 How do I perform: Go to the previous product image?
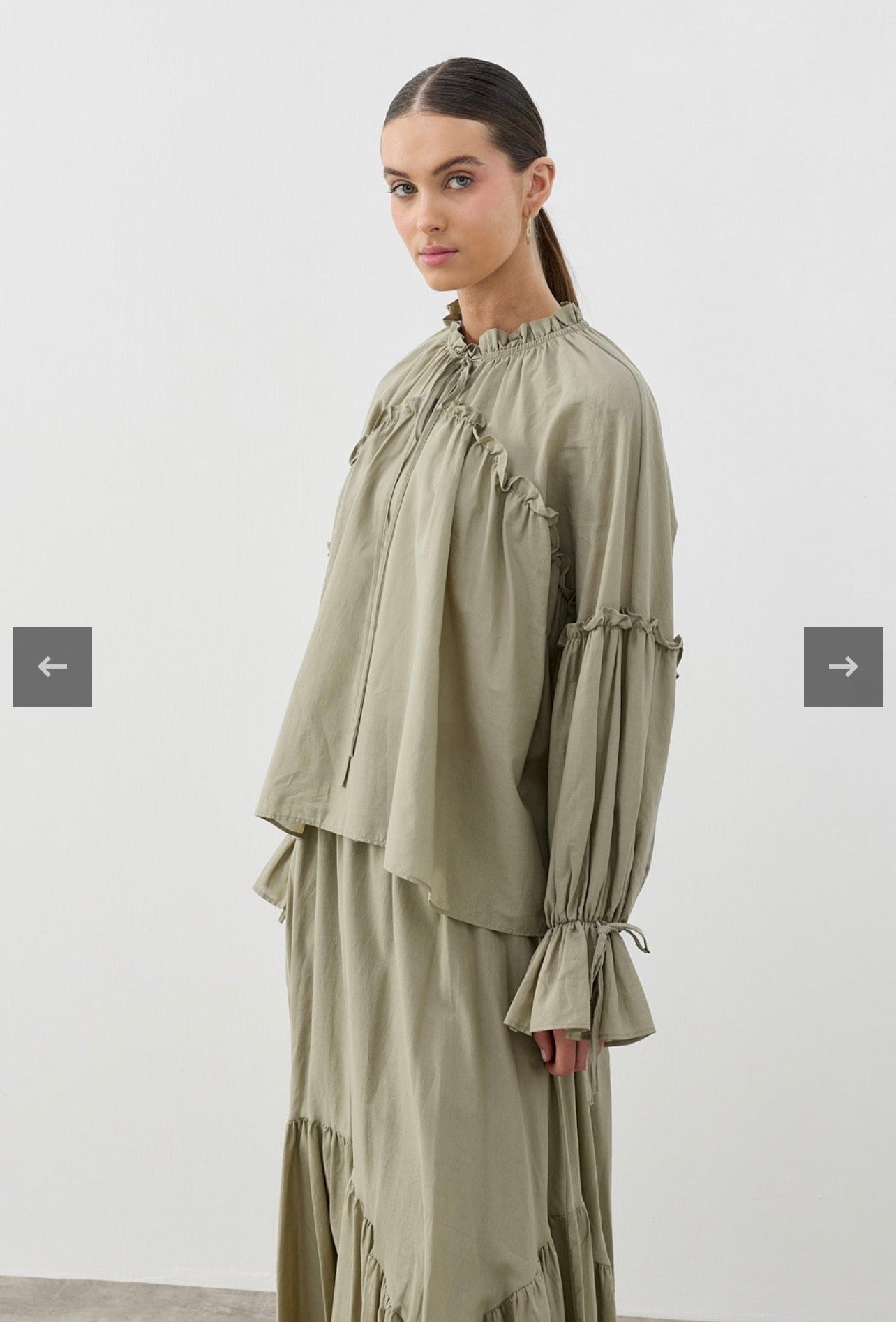(52, 667)
